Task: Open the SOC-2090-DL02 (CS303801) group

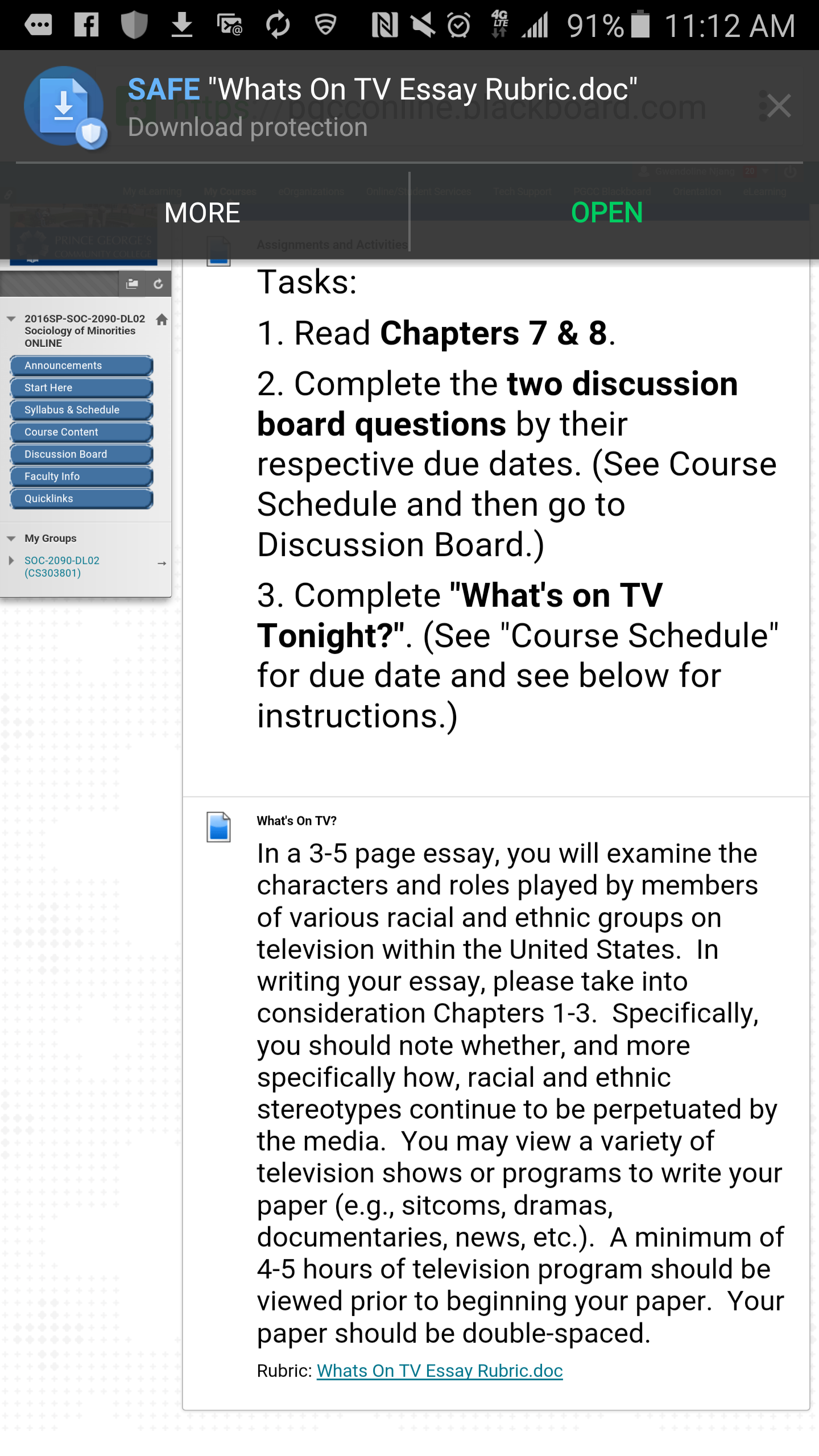Action: coord(61,566)
